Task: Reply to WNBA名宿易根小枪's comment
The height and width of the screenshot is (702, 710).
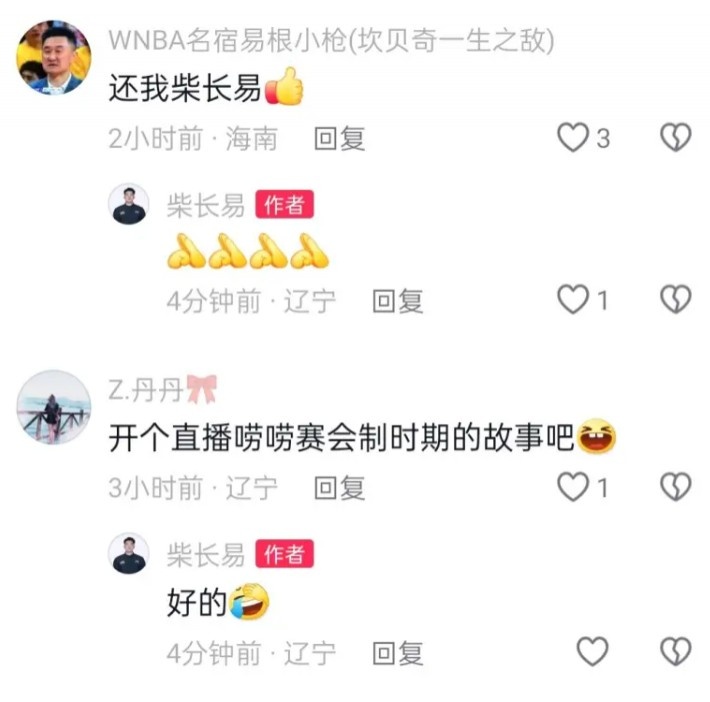Action: (x=340, y=139)
